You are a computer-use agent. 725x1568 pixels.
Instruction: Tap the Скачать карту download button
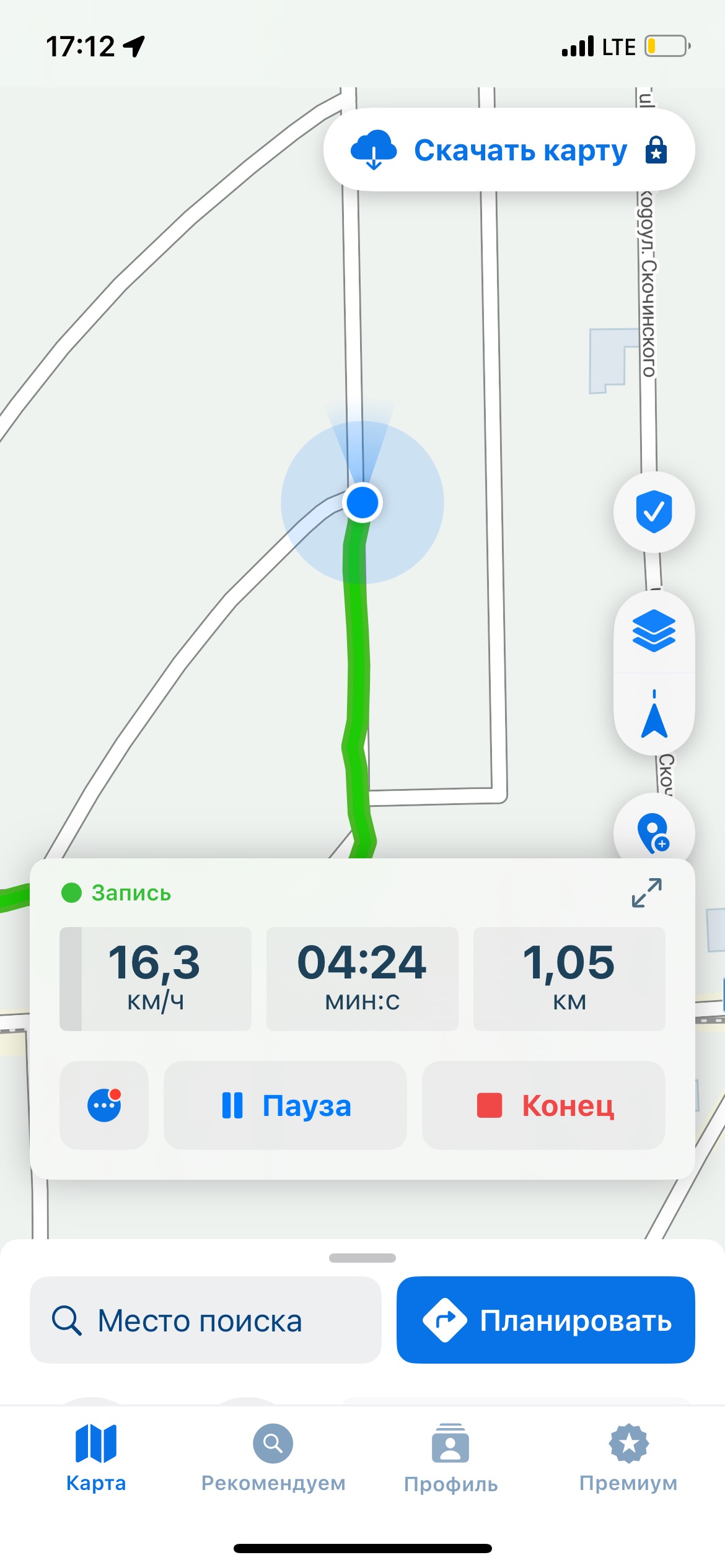508,150
